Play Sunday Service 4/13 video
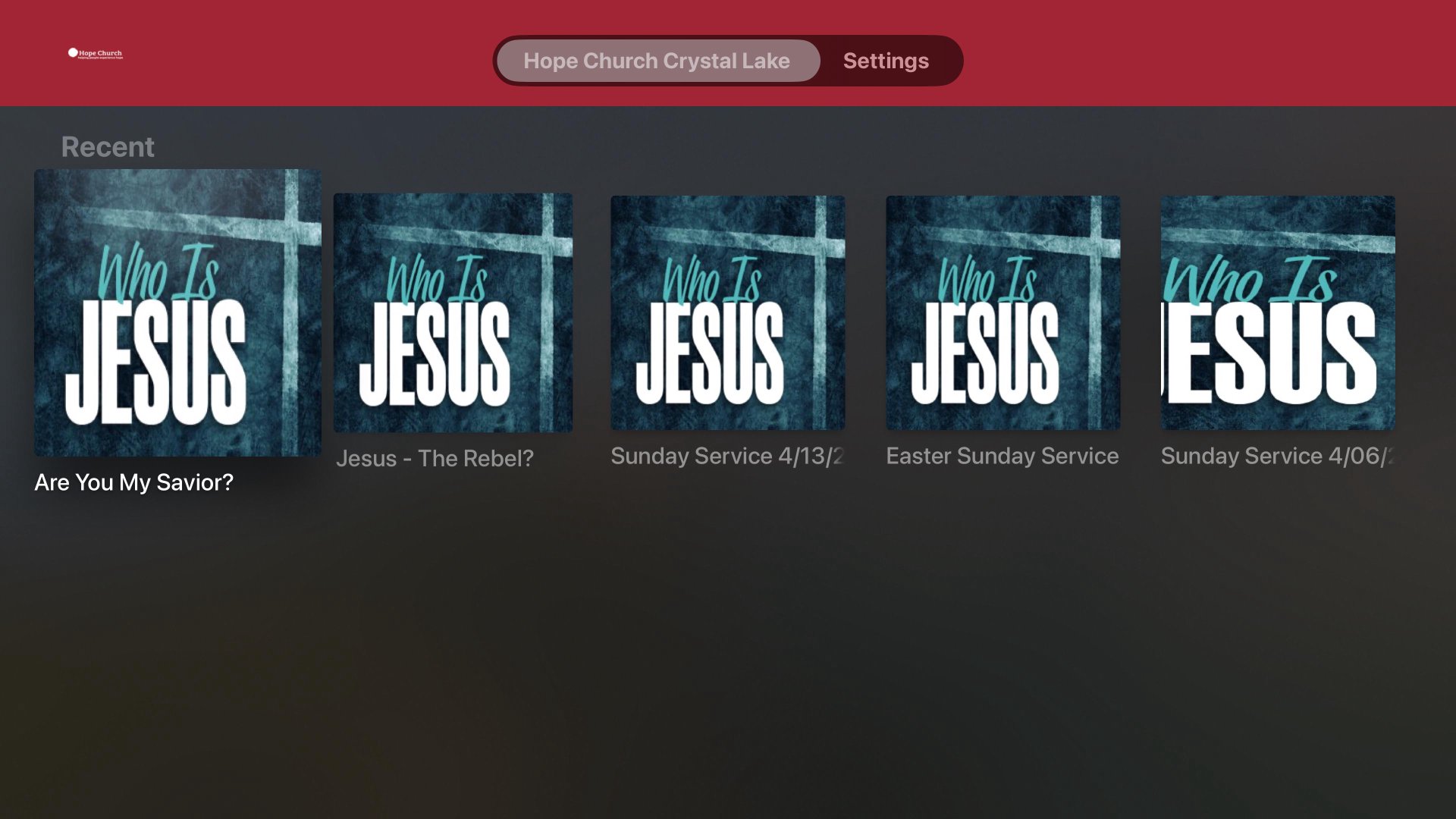The image size is (1456, 819). (727, 312)
